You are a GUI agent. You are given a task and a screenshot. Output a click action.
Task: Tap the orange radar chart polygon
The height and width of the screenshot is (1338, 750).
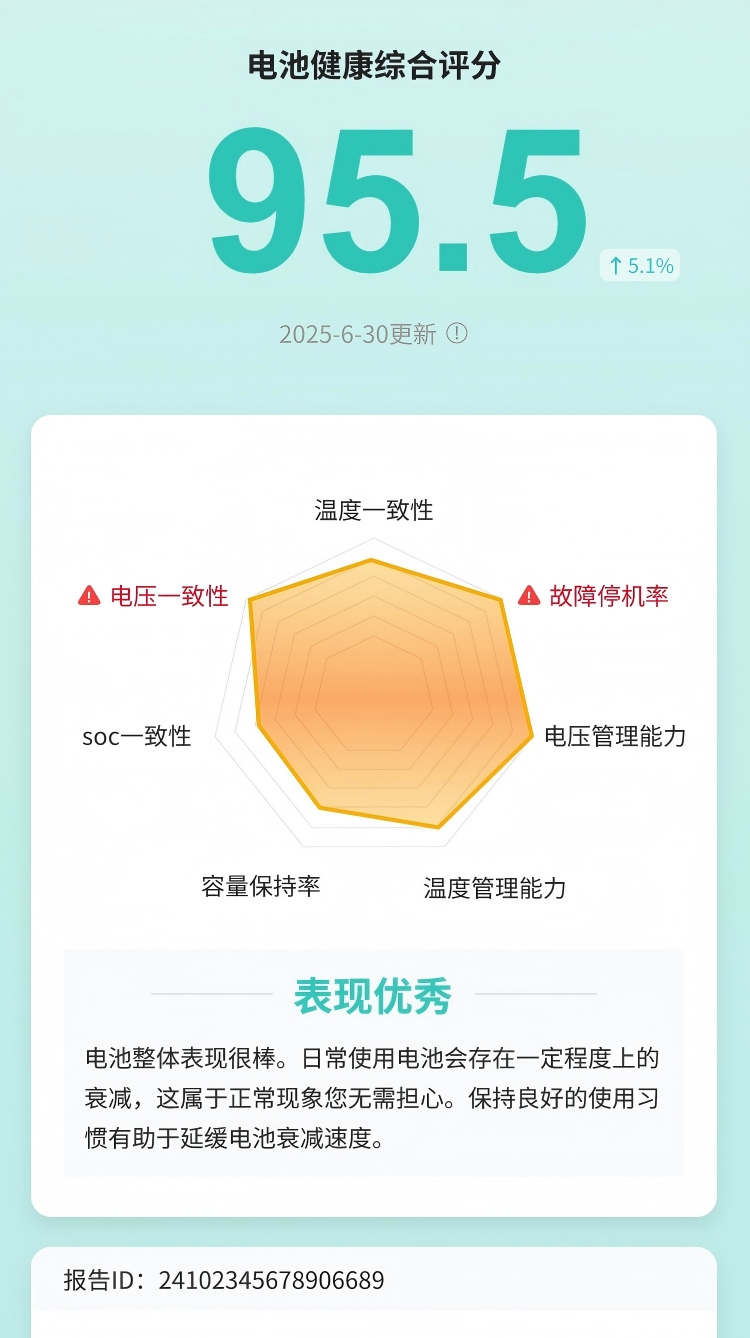(375, 690)
